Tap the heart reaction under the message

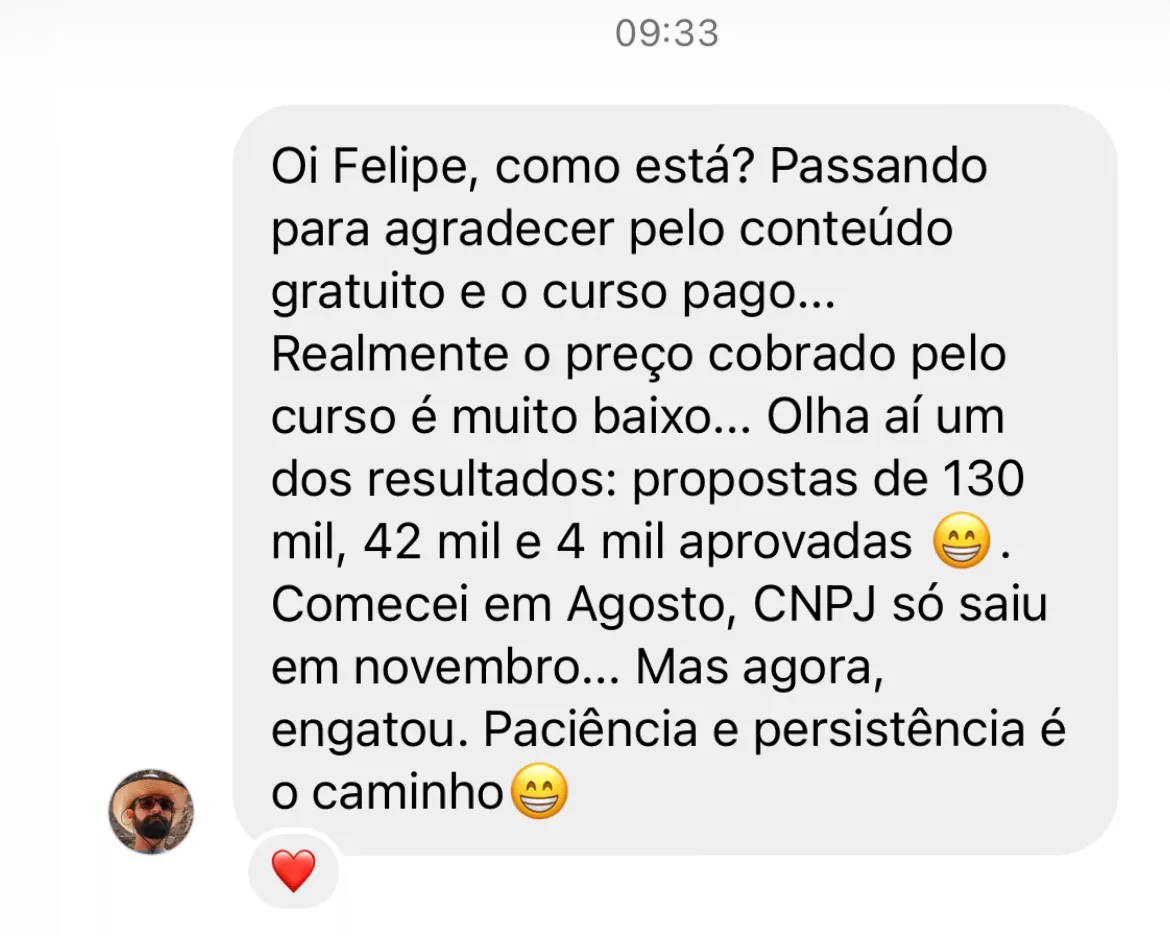(x=293, y=870)
